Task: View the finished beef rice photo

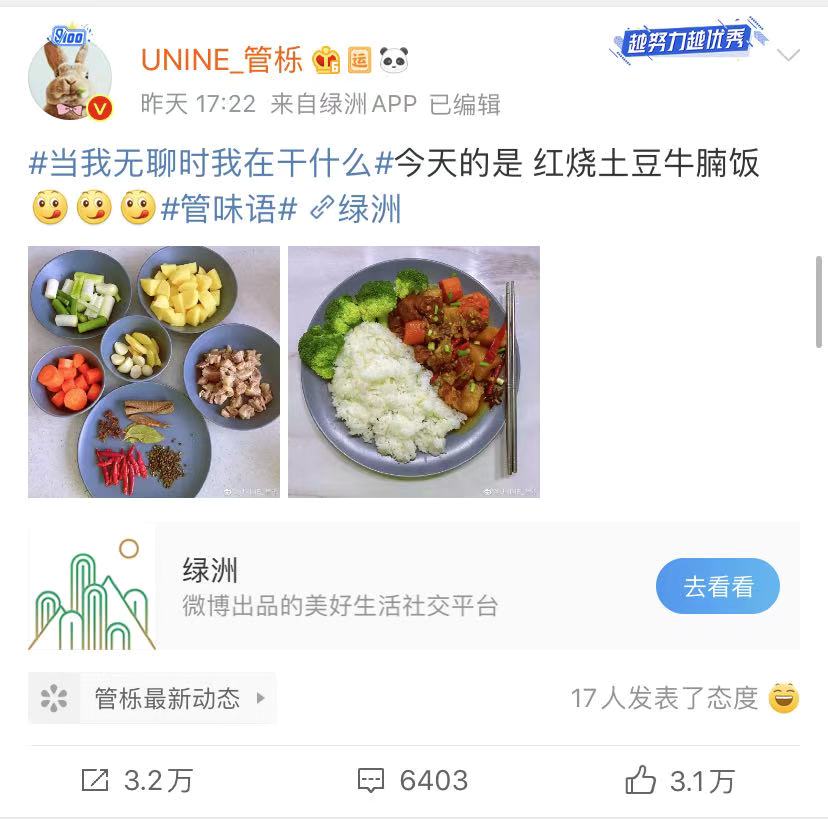Action: pos(414,372)
